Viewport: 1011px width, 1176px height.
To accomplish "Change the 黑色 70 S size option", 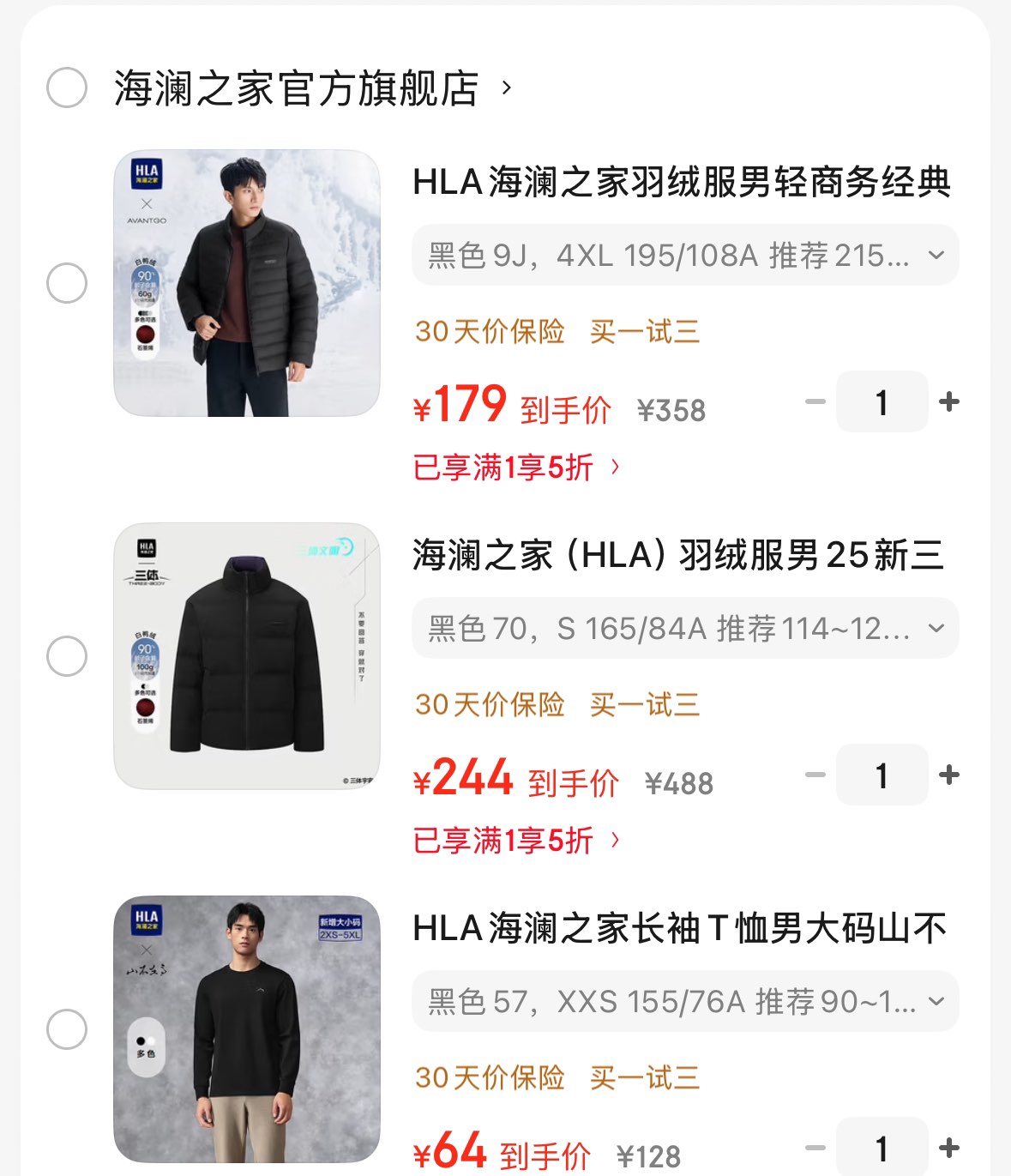I will pos(685,628).
